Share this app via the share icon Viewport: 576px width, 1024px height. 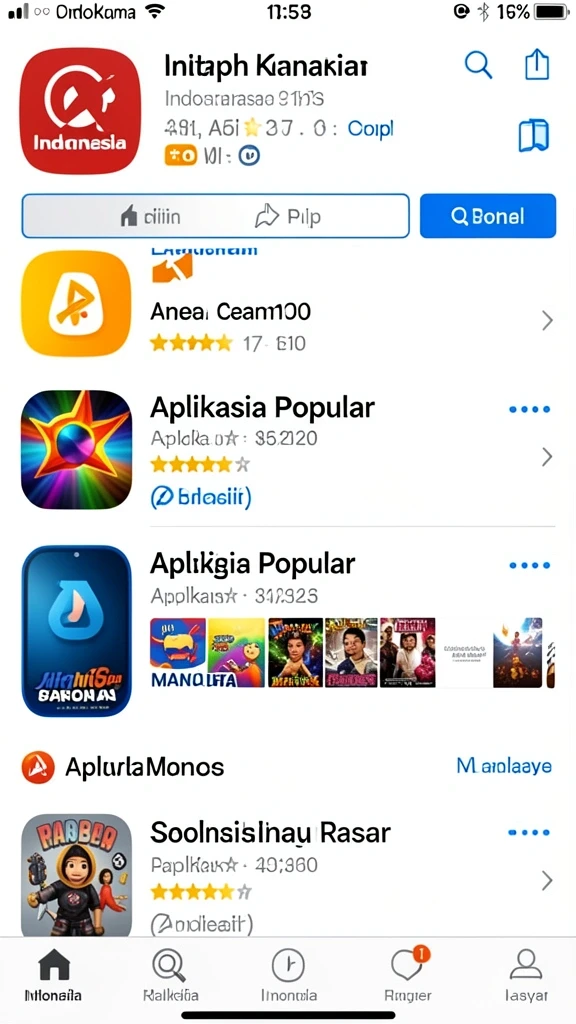[x=537, y=65]
